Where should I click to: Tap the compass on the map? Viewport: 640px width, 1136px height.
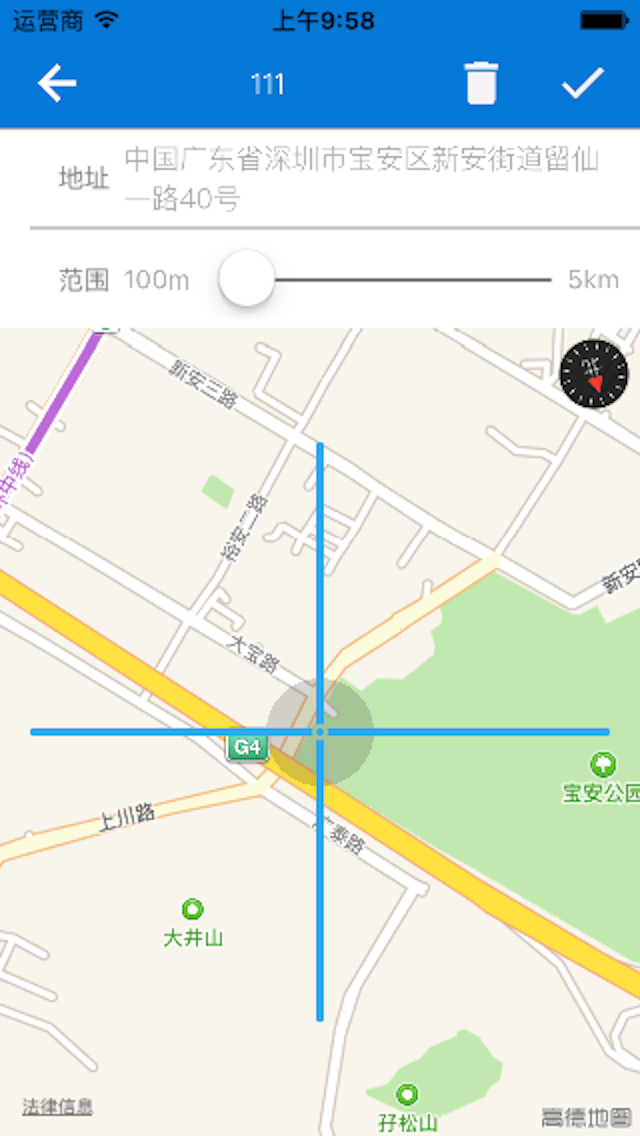[x=594, y=374]
